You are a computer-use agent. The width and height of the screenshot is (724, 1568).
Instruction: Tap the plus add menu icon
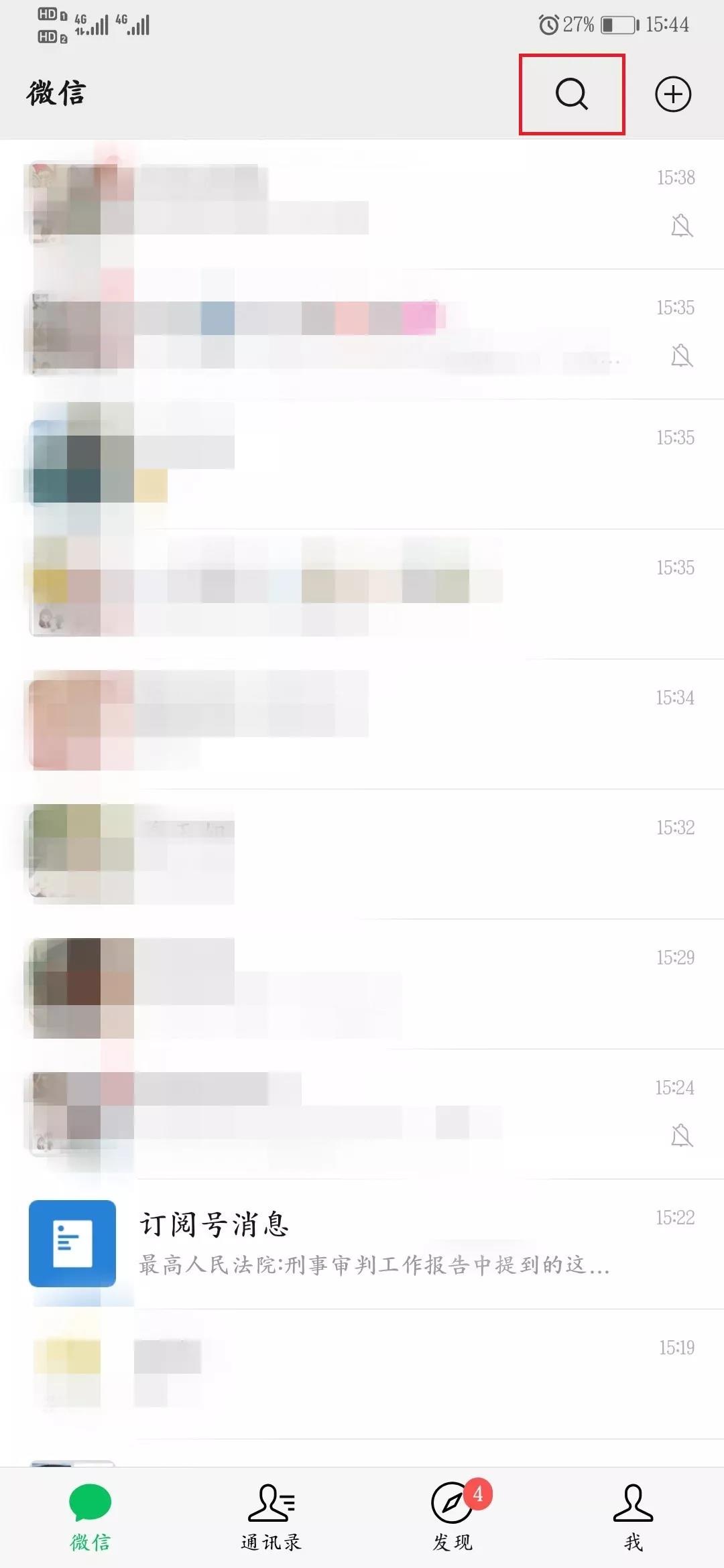point(672,94)
